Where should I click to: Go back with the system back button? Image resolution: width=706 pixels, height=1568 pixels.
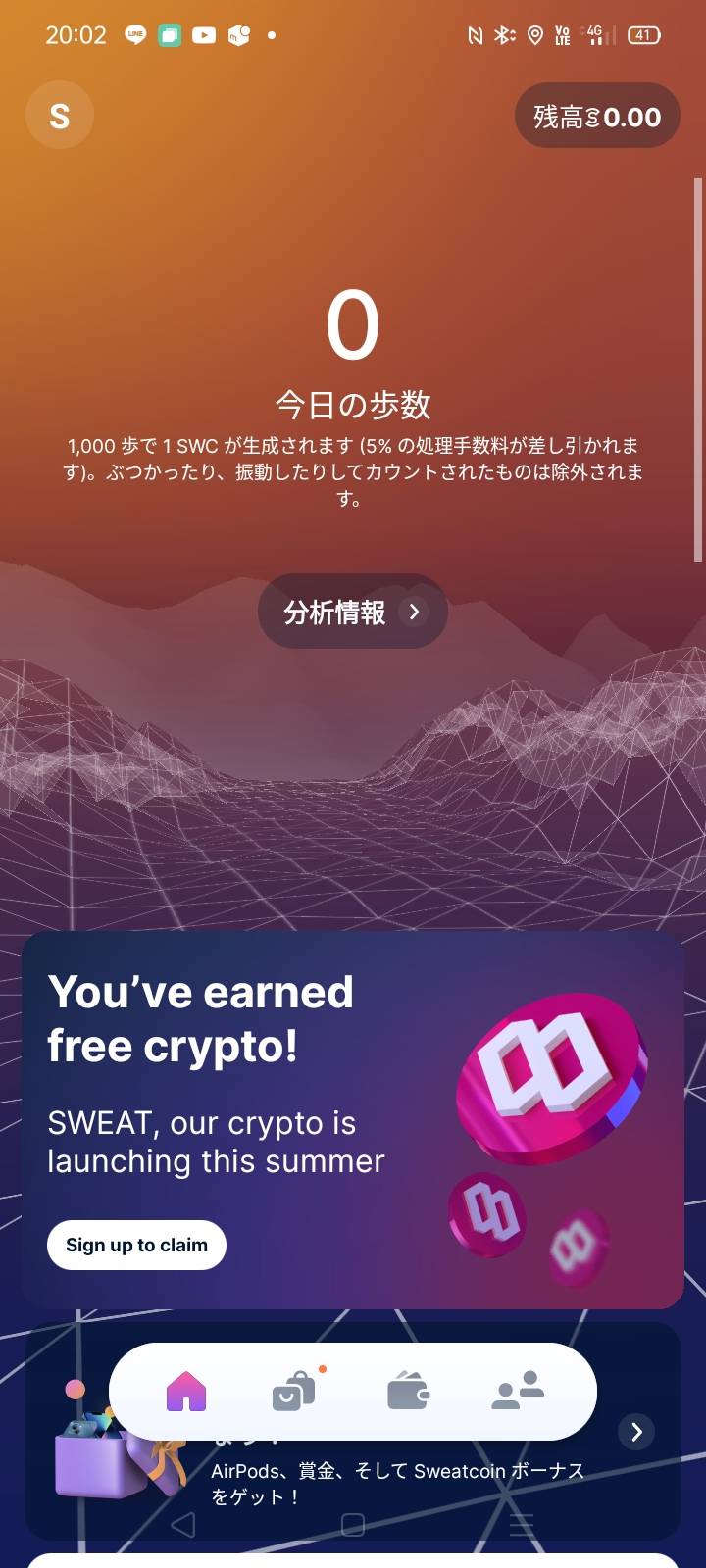[x=182, y=1524]
